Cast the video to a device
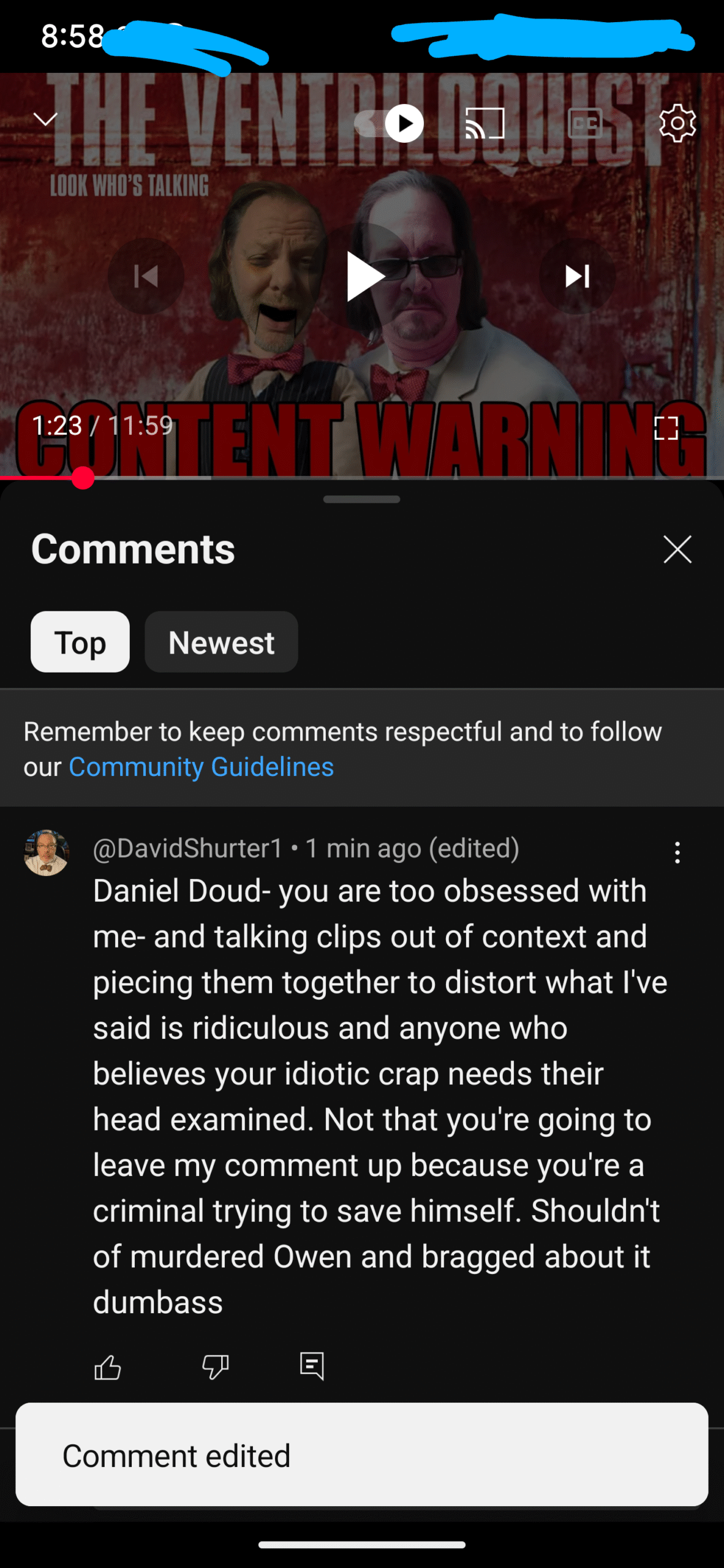The width and height of the screenshot is (724, 1568). click(x=485, y=123)
